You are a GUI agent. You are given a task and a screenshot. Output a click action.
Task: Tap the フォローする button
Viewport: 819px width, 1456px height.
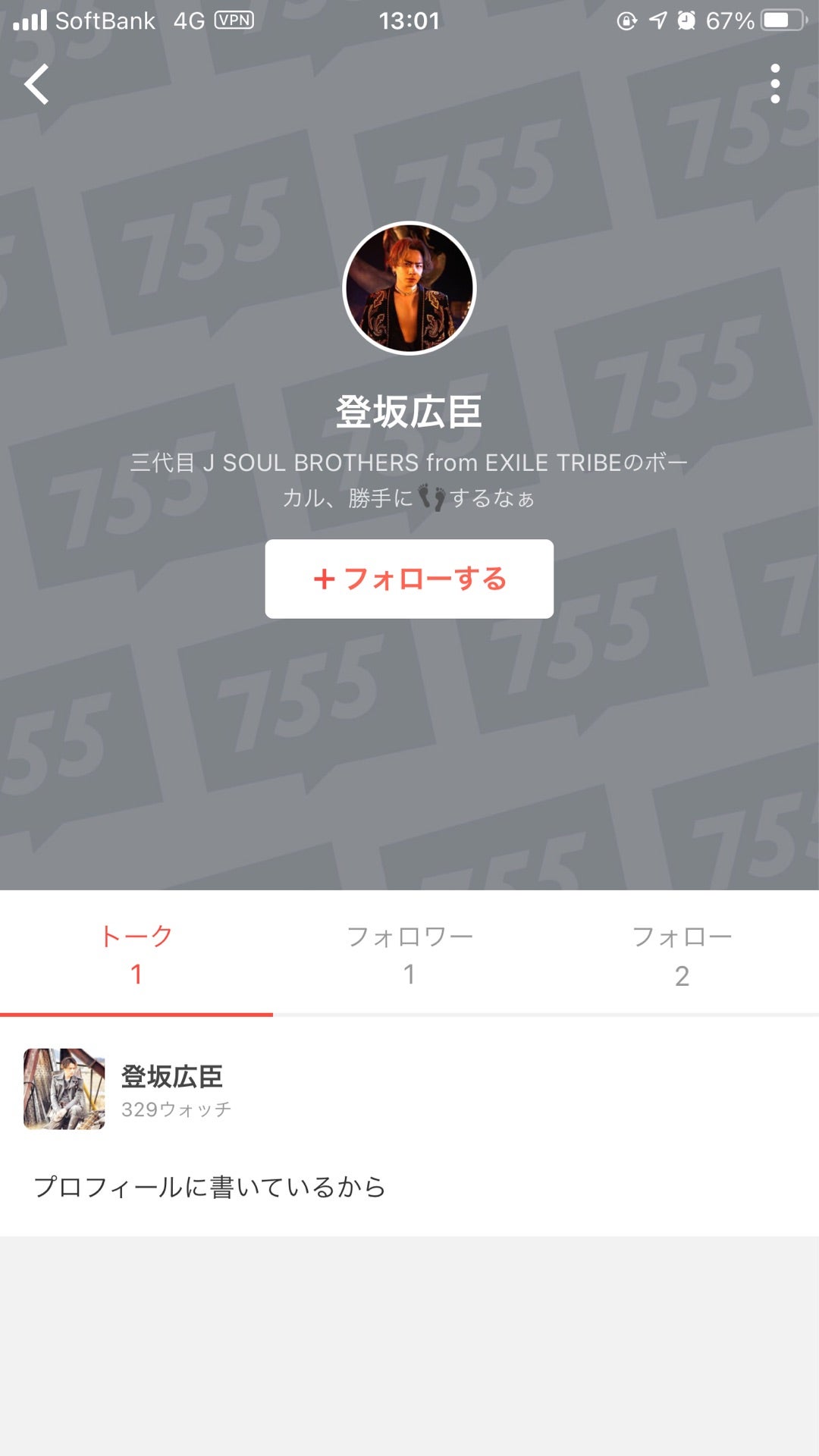click(x=409, y=579)
